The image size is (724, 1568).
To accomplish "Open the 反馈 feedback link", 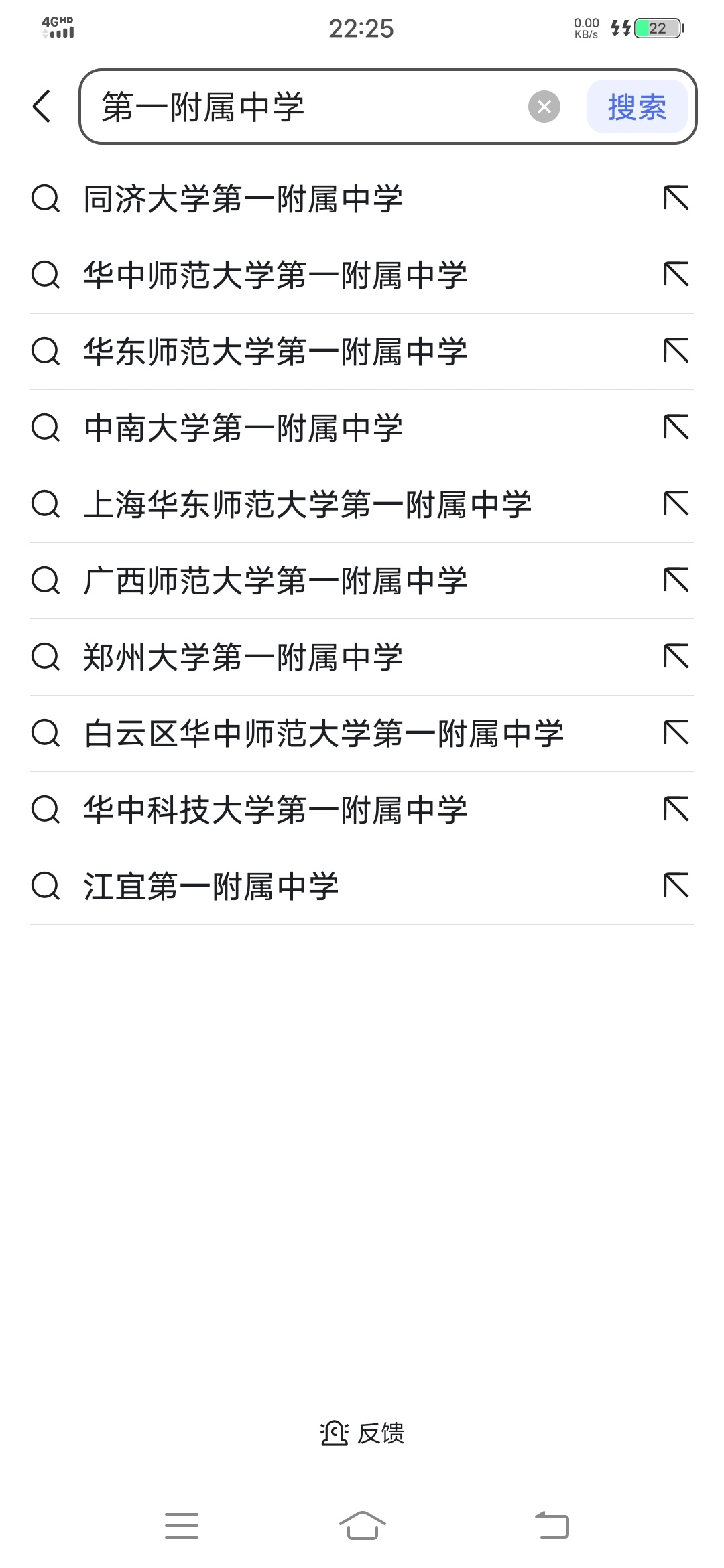I will (362, 1433).
